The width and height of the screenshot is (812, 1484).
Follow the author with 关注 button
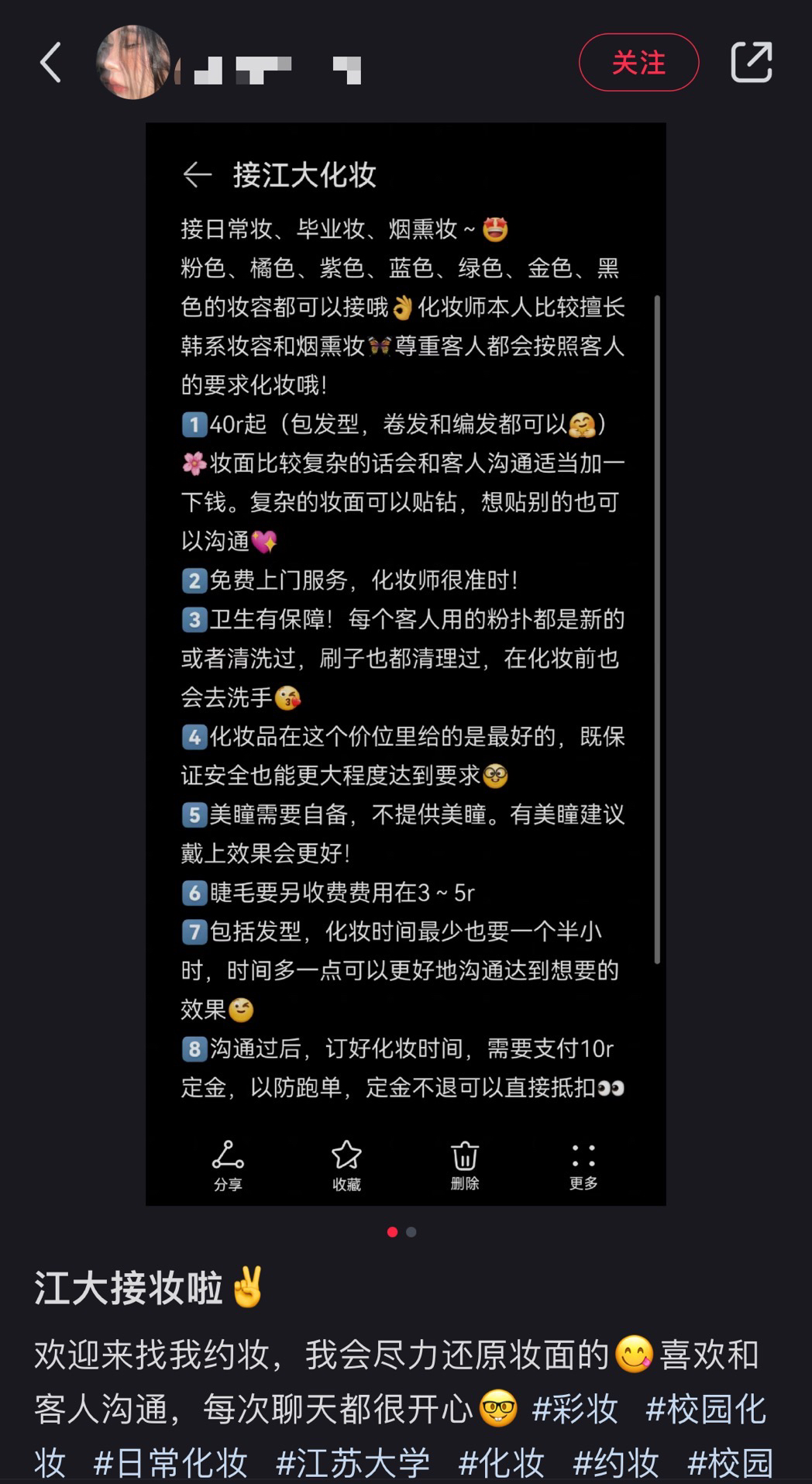(638, 62)
